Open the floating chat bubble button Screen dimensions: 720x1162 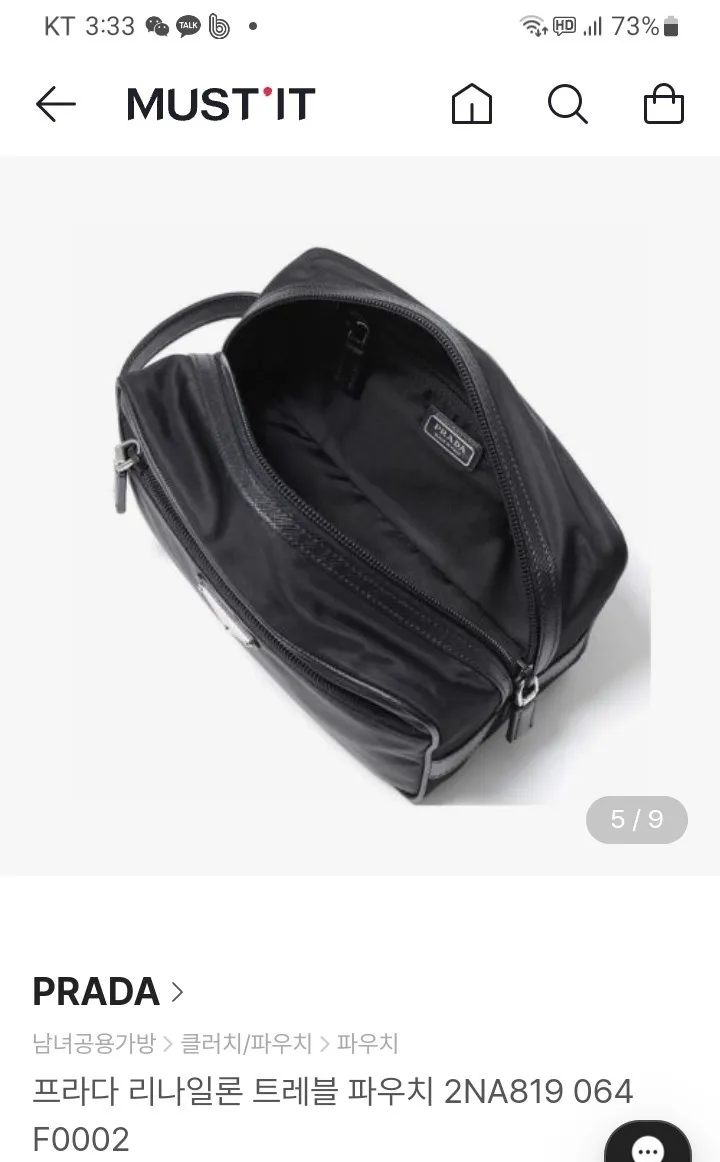click(x=648, y=1144)
